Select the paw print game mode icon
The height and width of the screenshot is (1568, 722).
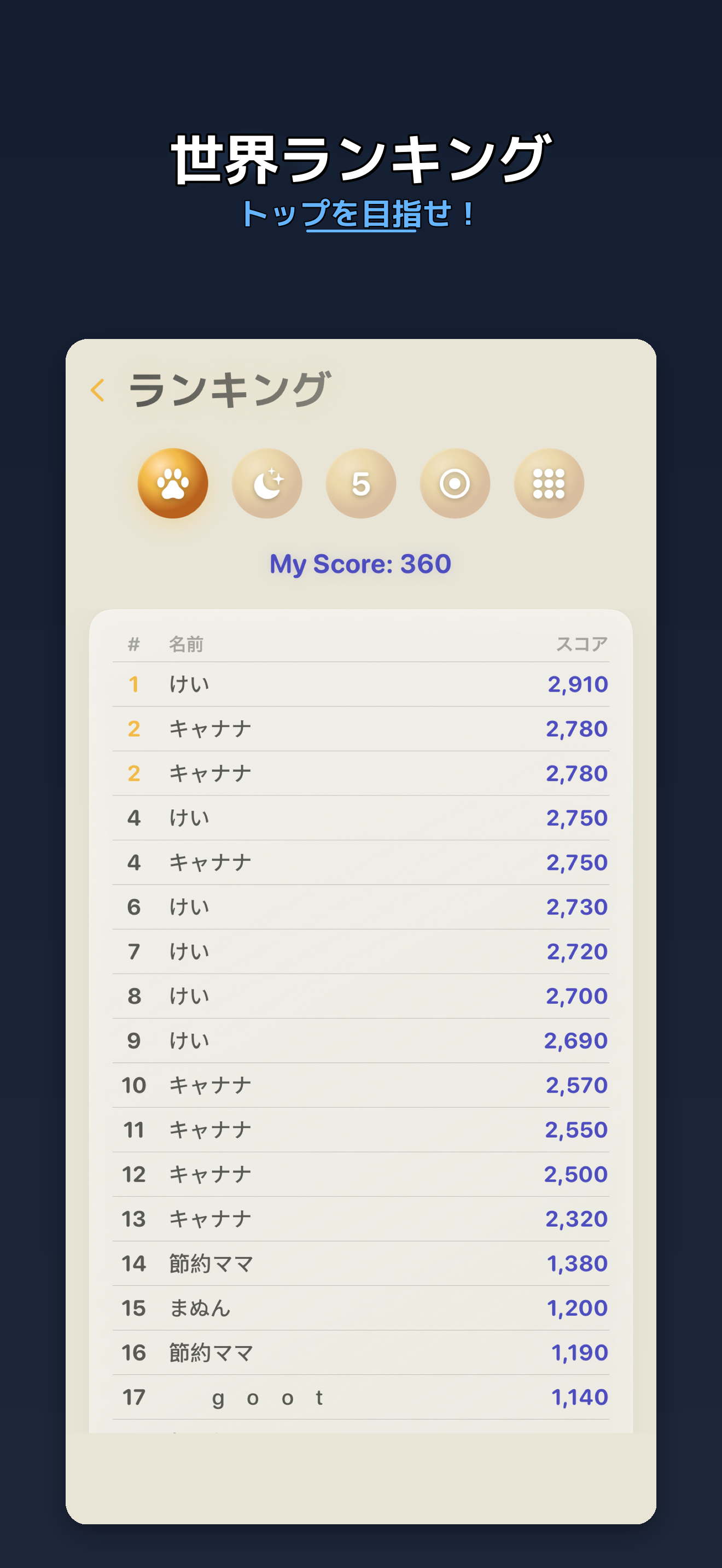pyautogui.click(x=174, y=483)
